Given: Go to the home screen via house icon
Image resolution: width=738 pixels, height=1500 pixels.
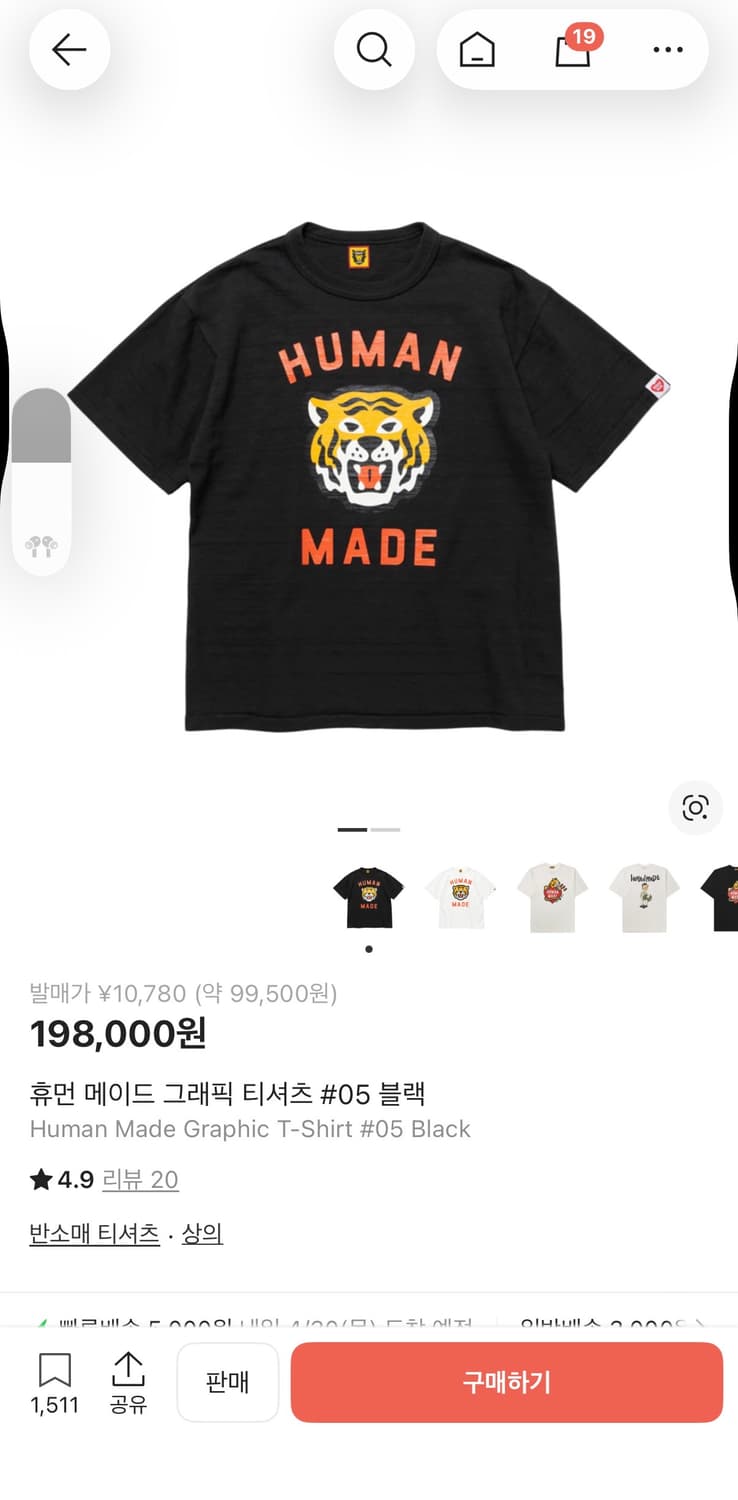Looking at the screenshot, I should 477,49.
